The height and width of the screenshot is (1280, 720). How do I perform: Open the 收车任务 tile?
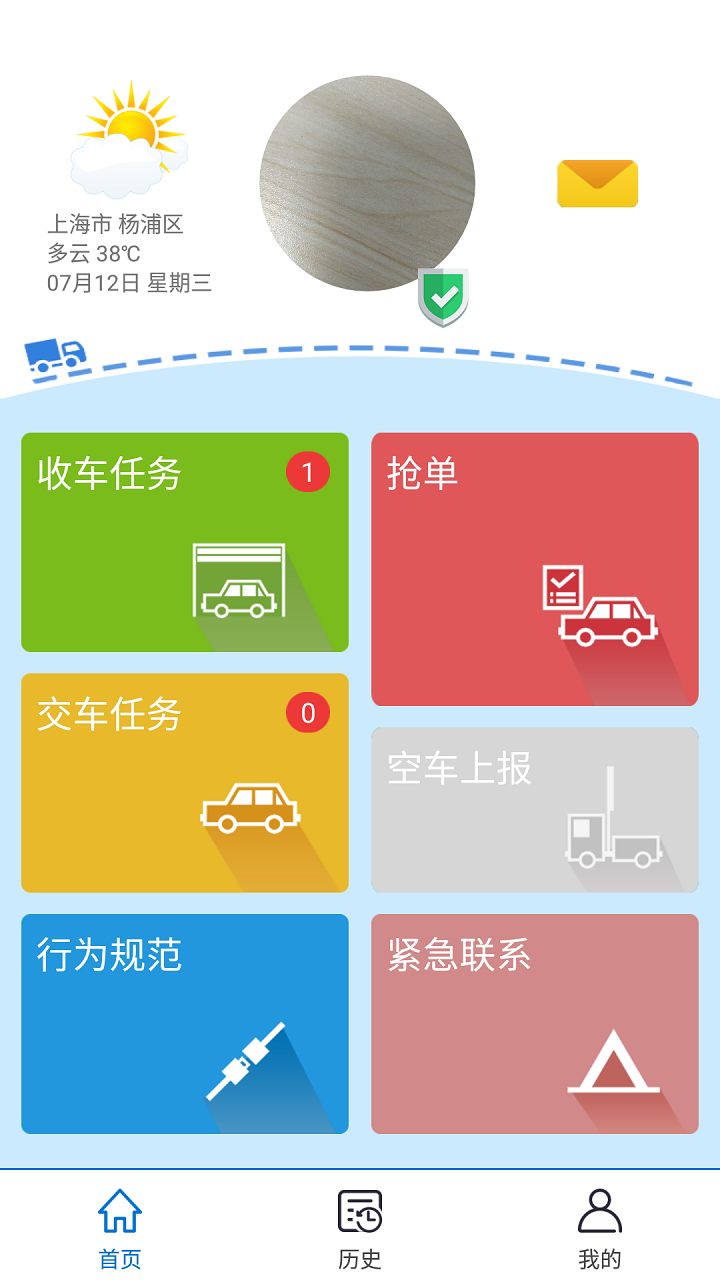[x=185, y=542]
